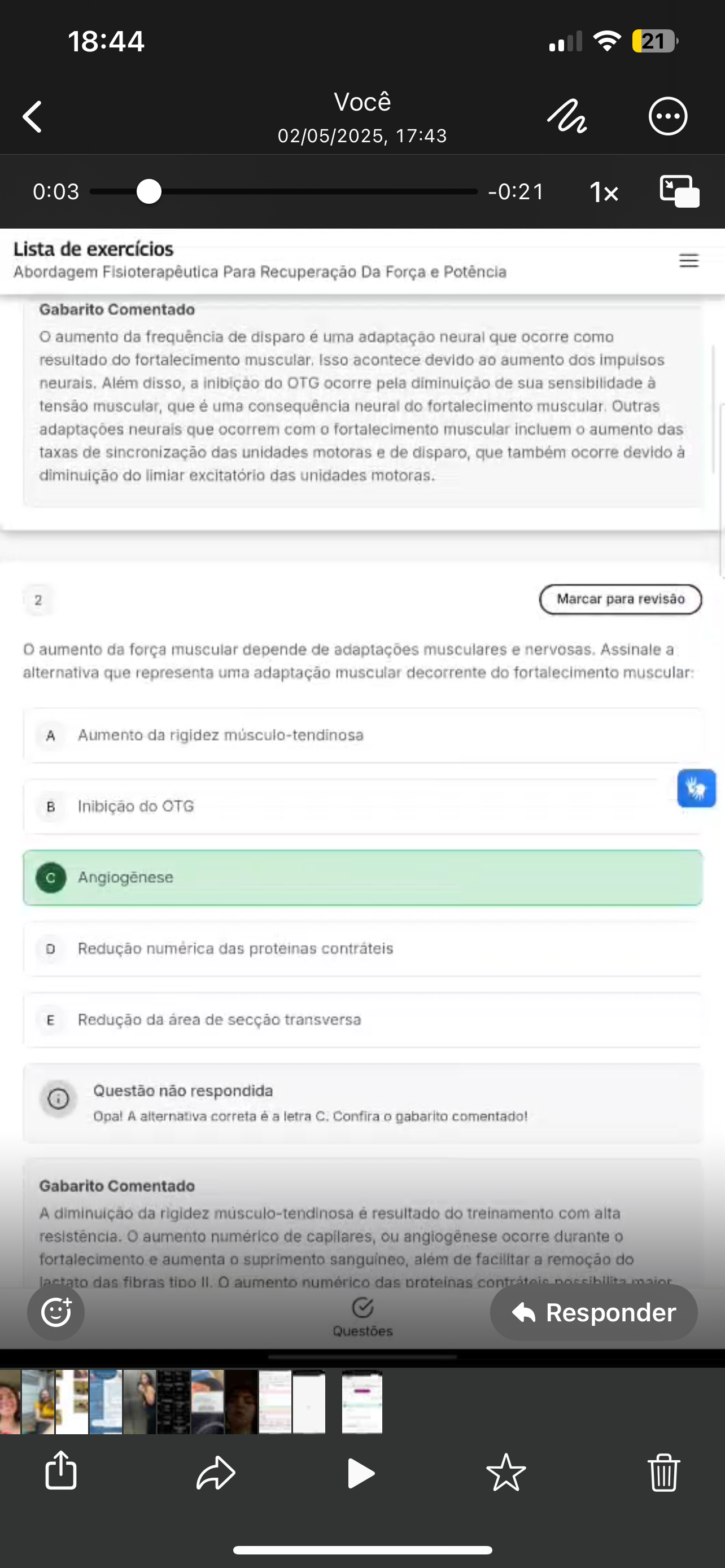Screen dimensions: 725x1568
Task: Star this media message
Action: pyautogui.click(x=506, y=1473)
